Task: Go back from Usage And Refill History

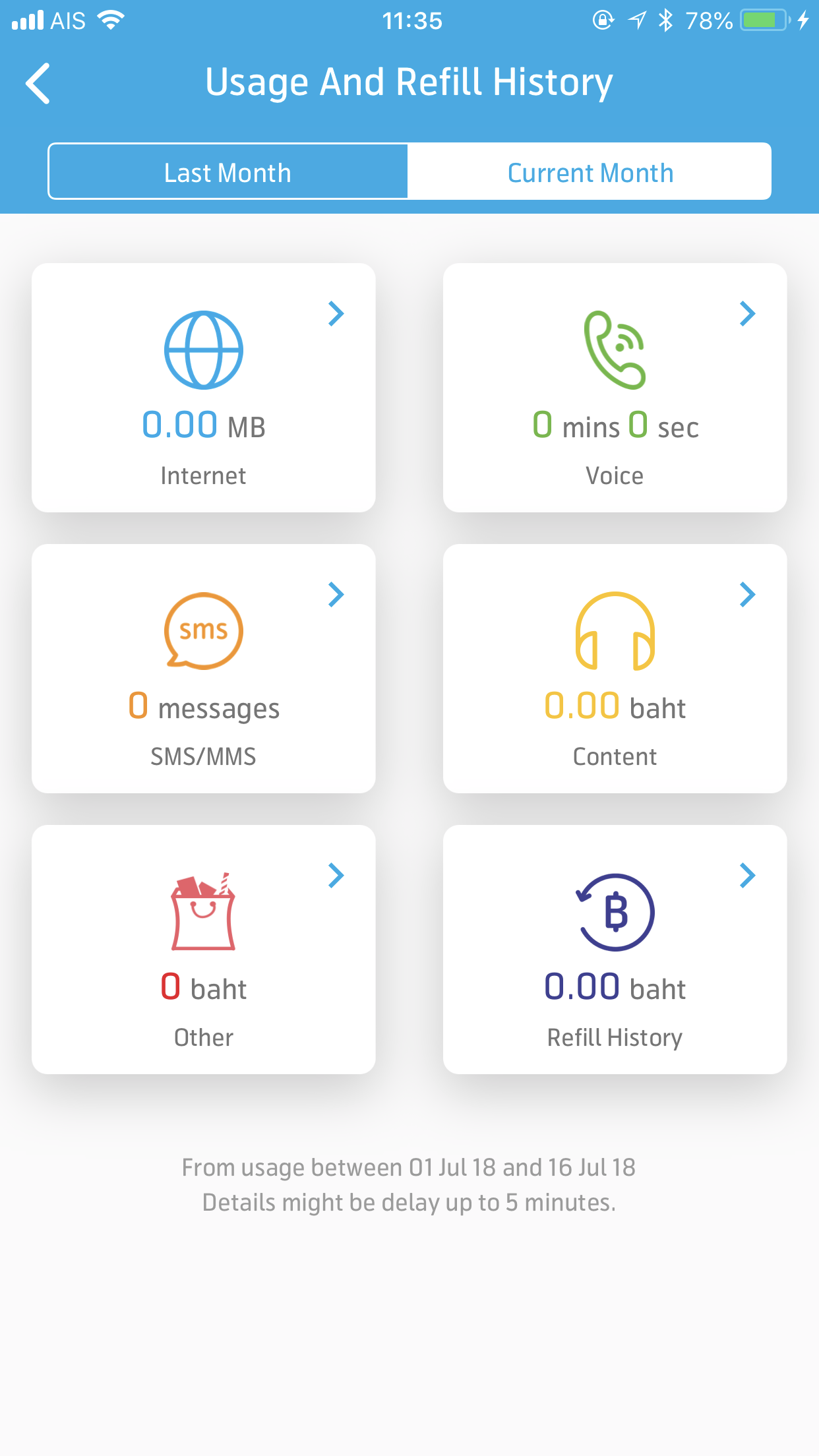Action: tap(38, 84)
